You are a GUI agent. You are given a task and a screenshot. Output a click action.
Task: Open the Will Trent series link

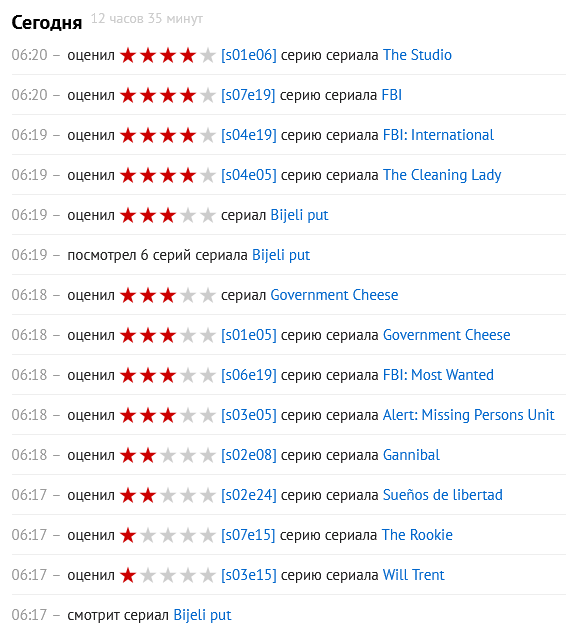pyautogui.click(x=413, y=575)
